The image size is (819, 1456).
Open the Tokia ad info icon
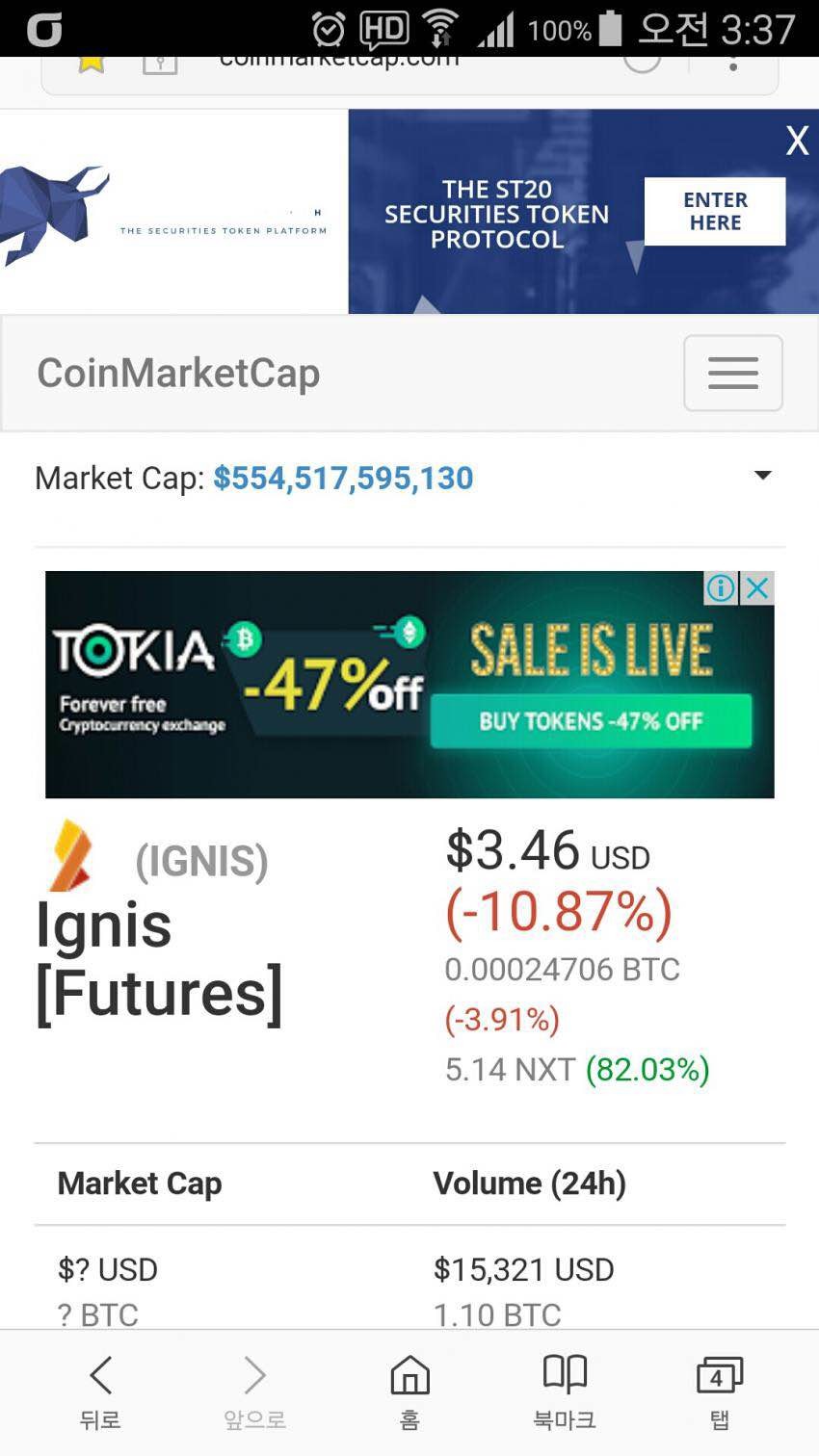(721, 588)
